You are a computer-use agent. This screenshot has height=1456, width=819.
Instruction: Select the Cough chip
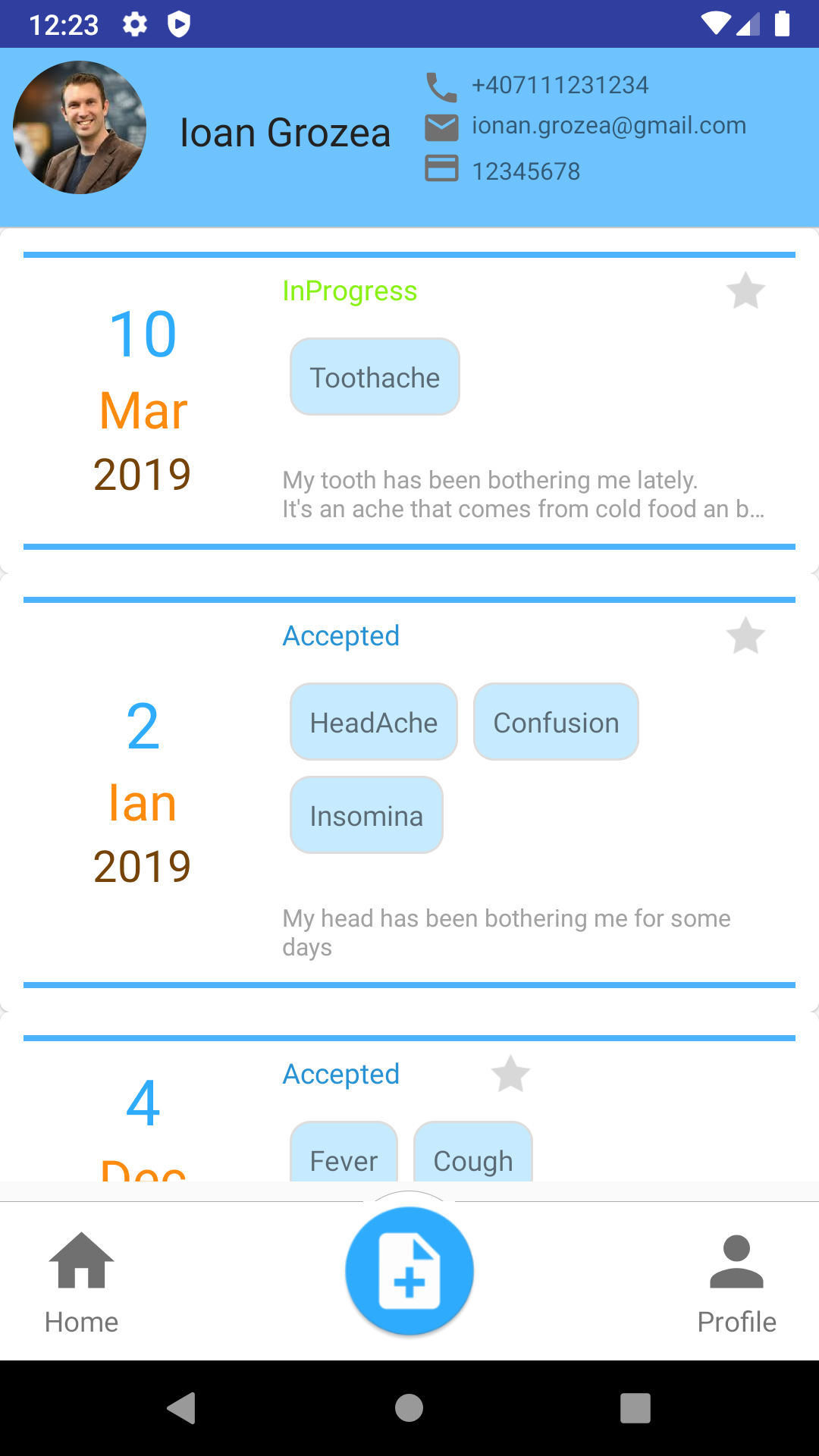pyautogui.click(x=472, y=1156)
